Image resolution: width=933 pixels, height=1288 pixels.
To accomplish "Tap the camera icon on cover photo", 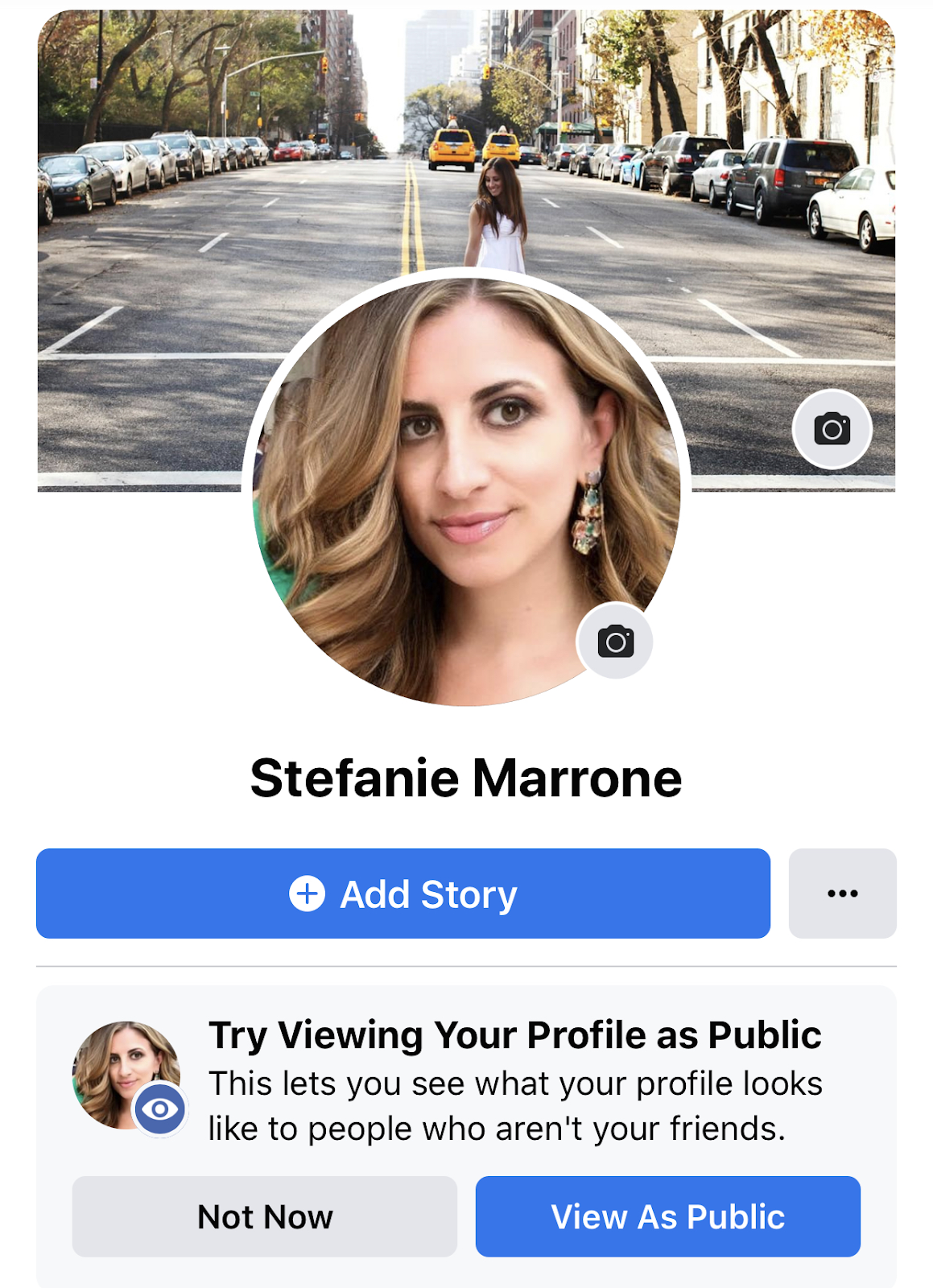I will coord(832,429).
